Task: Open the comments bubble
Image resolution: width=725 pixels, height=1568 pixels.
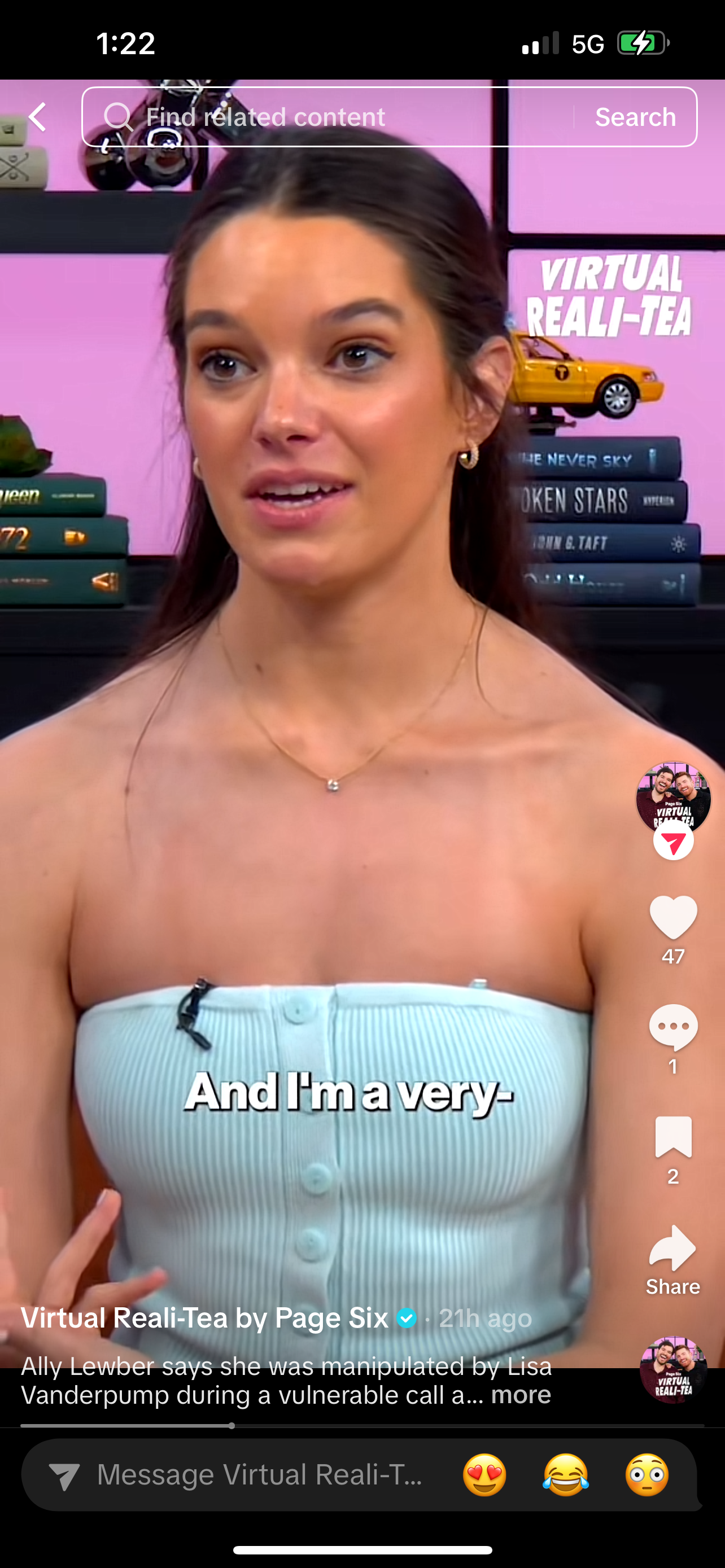Action: (x=672, y=1027)
